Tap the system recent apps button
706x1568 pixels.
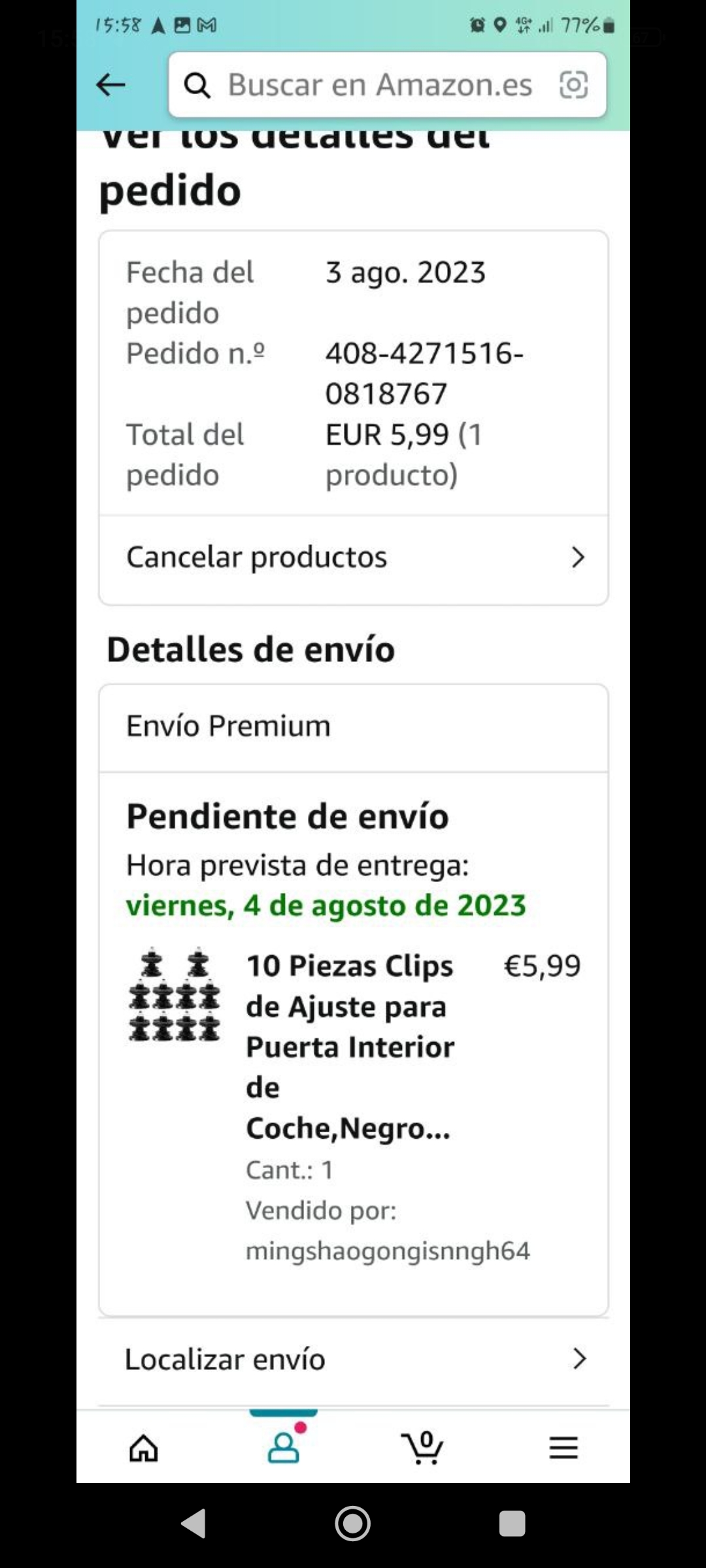click(x=512, y=1524)
